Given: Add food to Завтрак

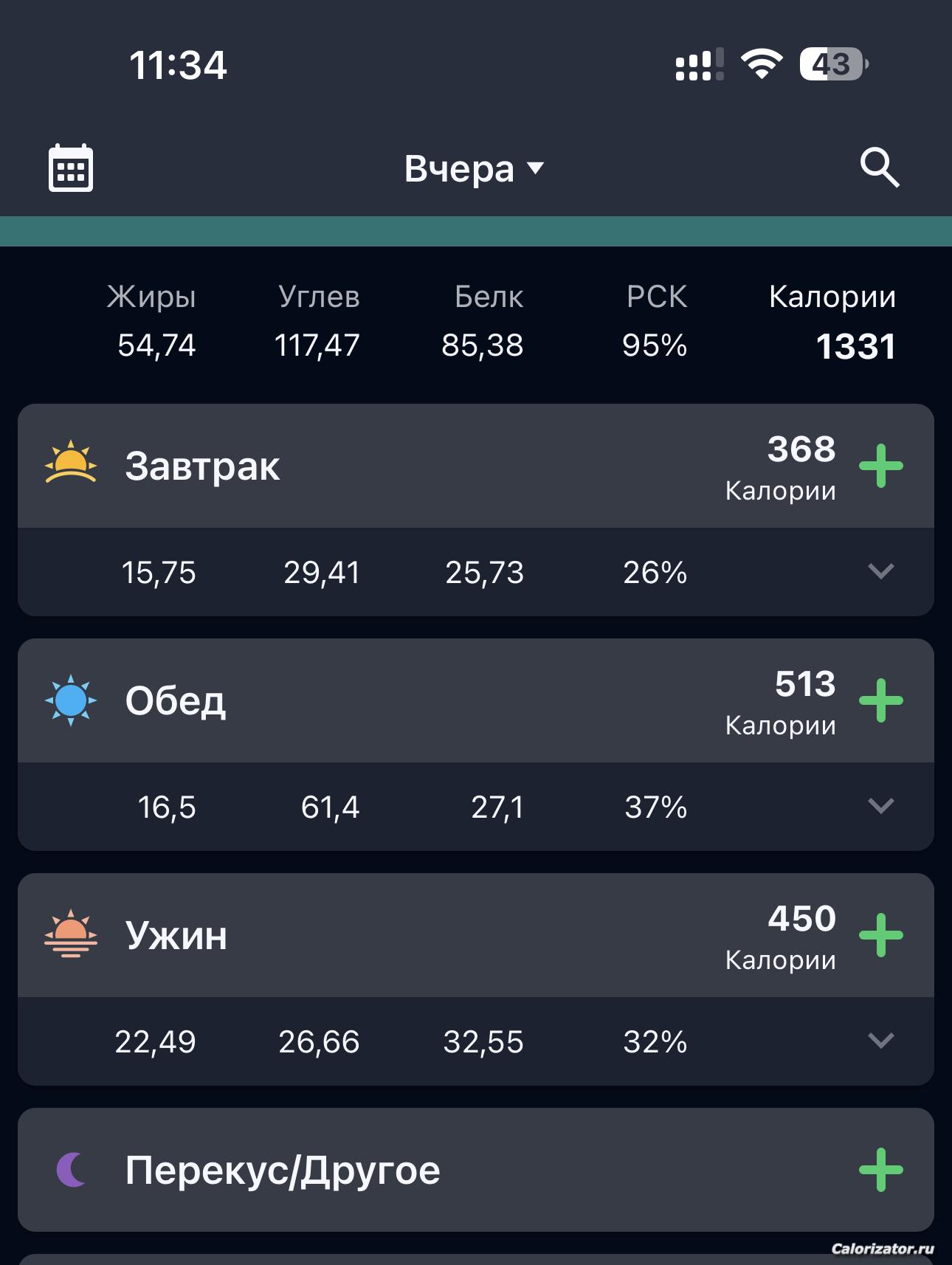Looking at the screenshot, I should [881, 466].
